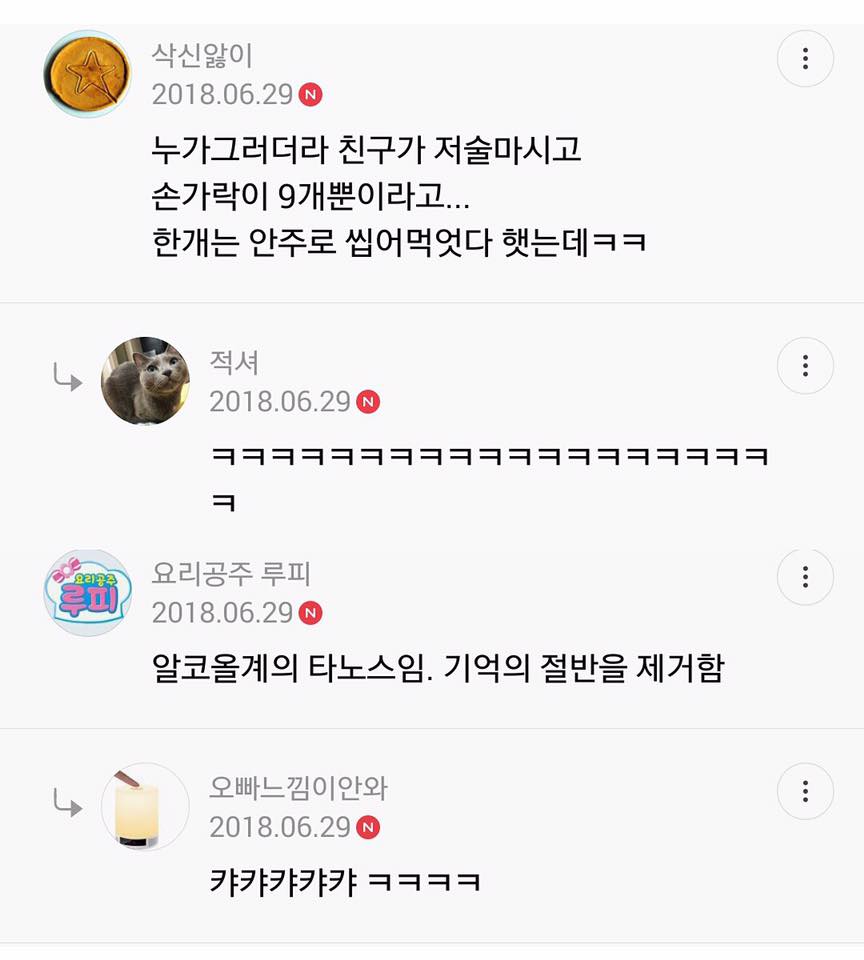Screen dimensions: 864x960
Task: Open overflow menu on 요리공주 루피's comment
Action: 805,576
